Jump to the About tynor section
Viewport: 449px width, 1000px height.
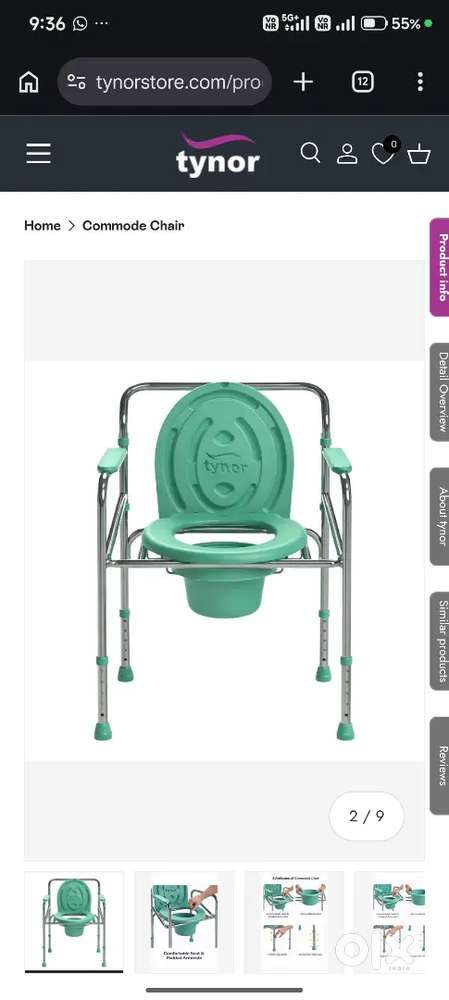tap(439, 517)
